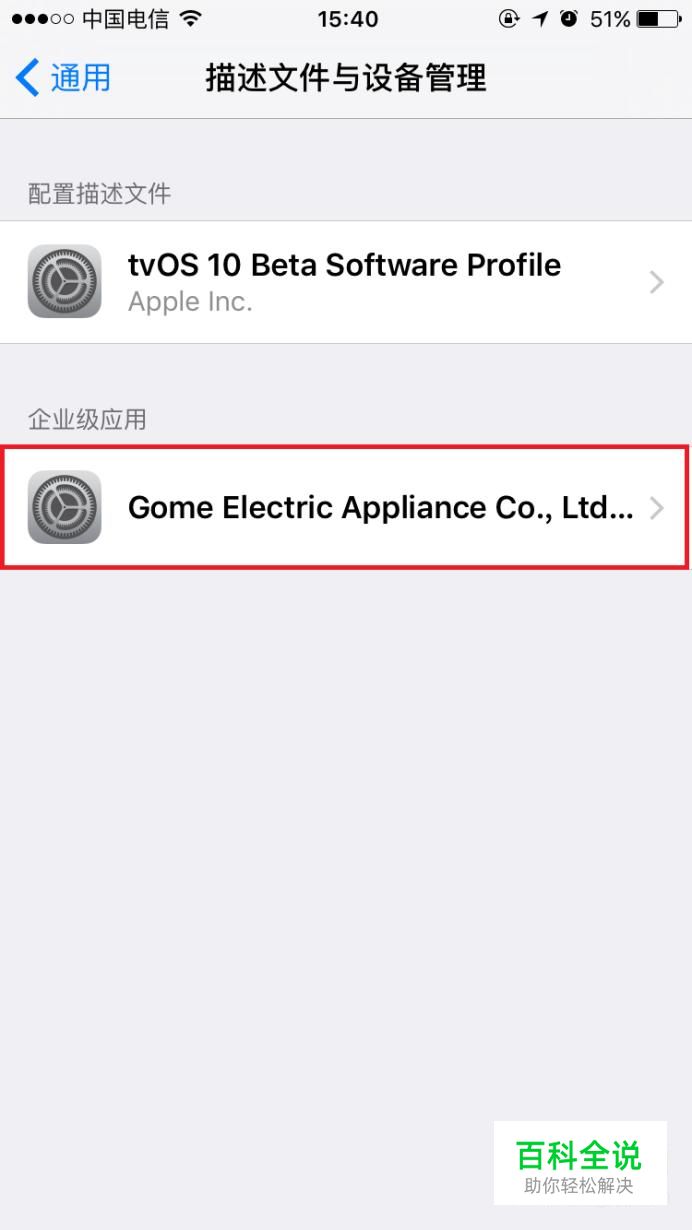Image resolution: width=692 pixels, height=1230 pixels.
Task: Go back to 通用 settings
Action: (x=63, y=78)
